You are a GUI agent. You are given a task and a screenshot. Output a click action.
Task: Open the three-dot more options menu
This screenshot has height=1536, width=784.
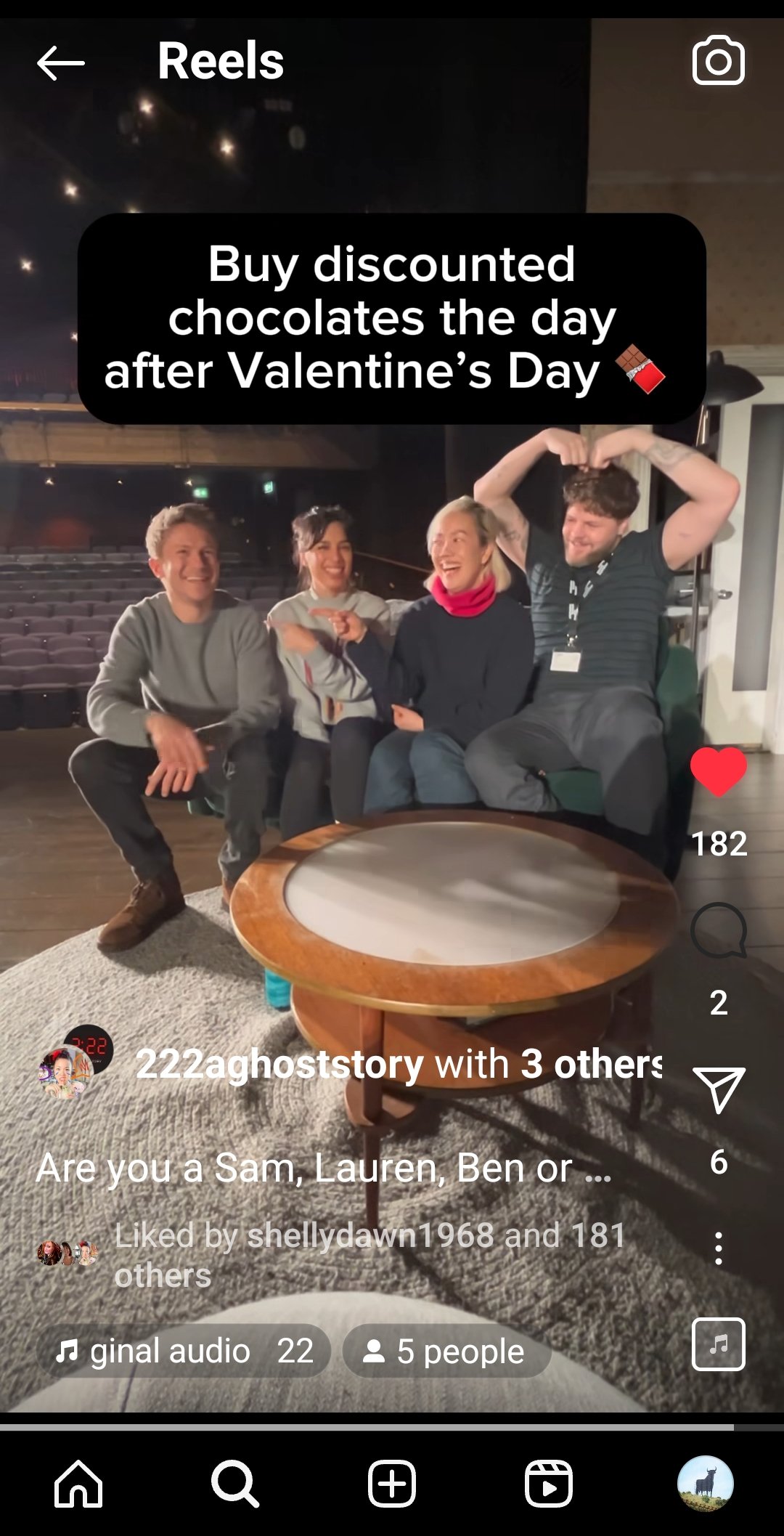718,1248
